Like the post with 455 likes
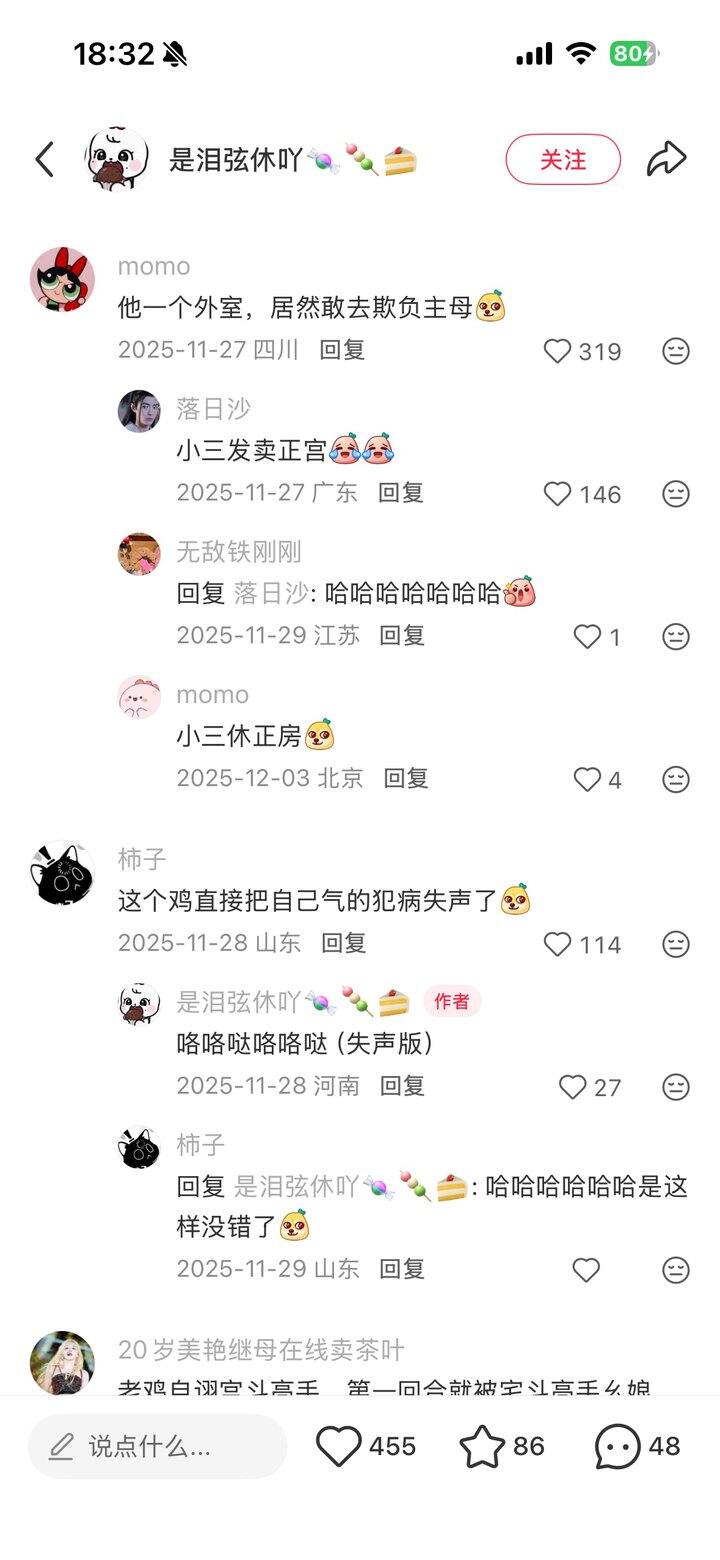This screenshot has height=1560, width=720. (339, 1446)
